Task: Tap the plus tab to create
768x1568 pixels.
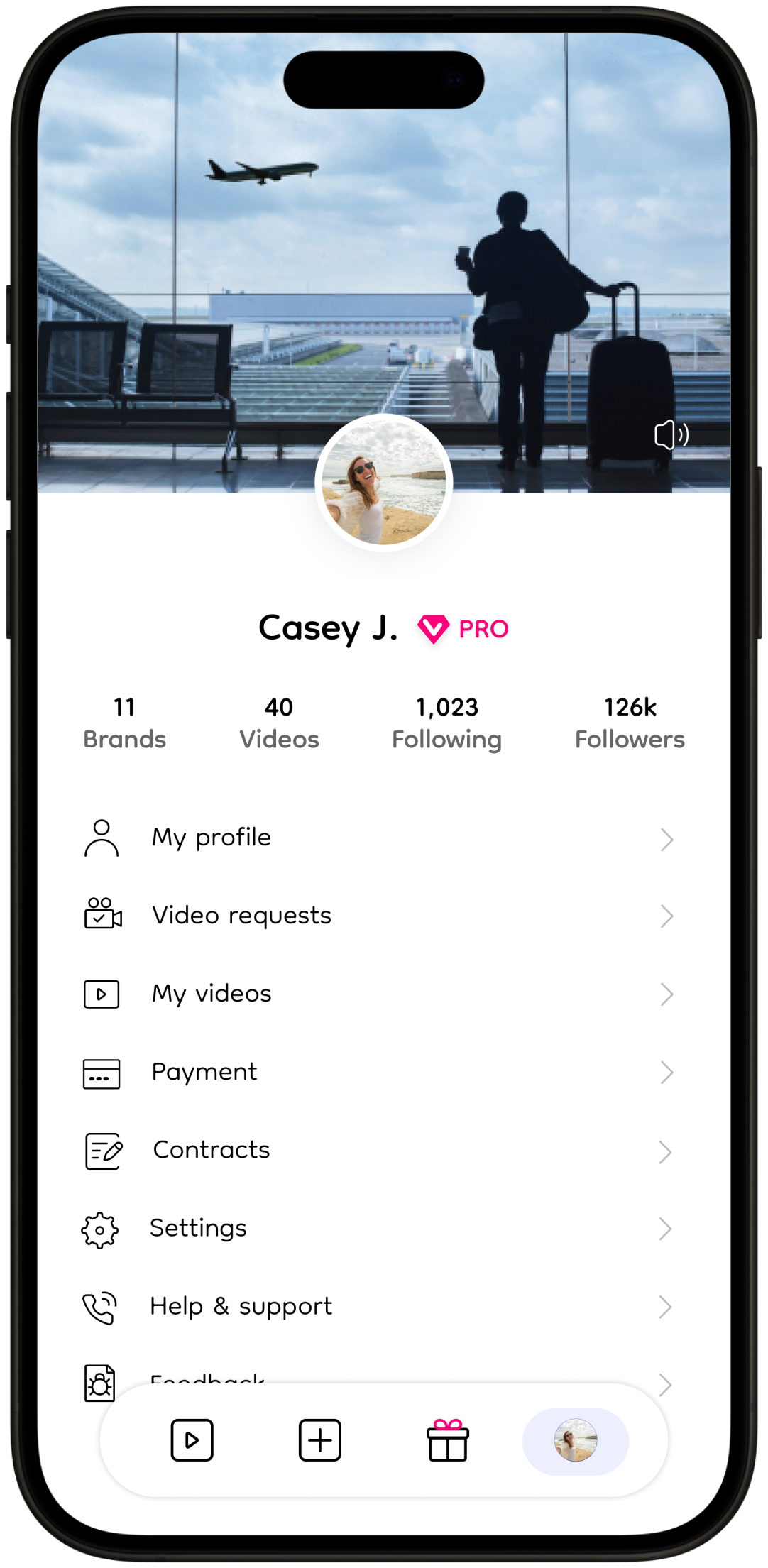Action: pos(320,1440)
